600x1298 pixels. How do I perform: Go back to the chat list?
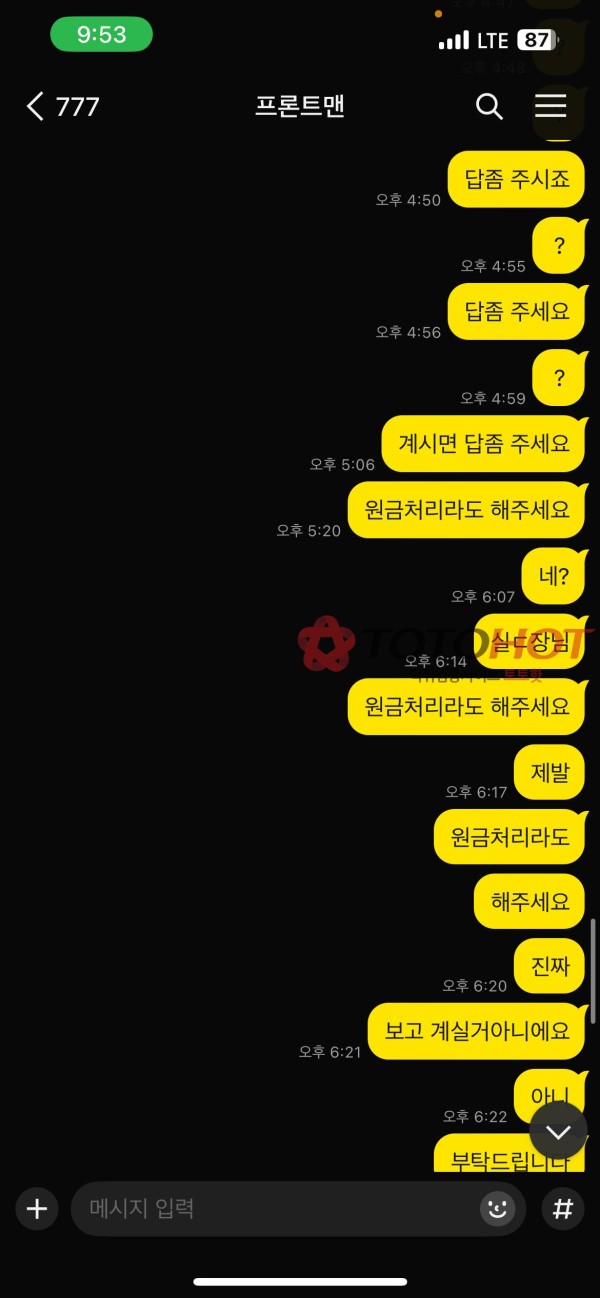tap(38, 106)
